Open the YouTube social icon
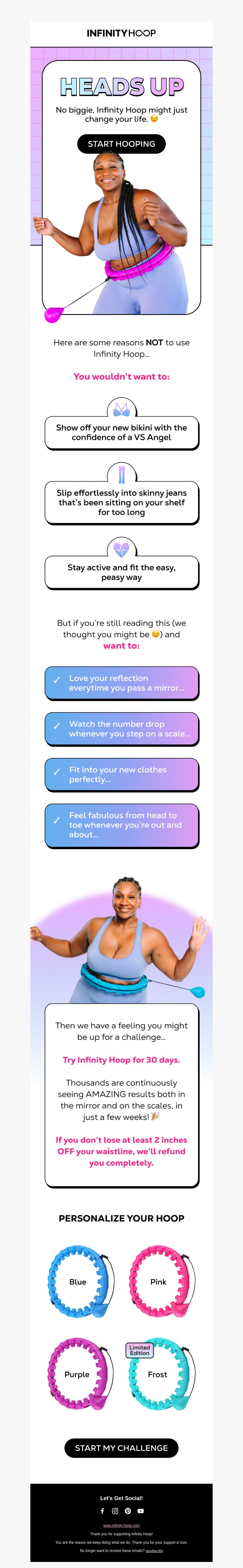Viewport: 243px width, 1568px height. tap(140, 1511)
